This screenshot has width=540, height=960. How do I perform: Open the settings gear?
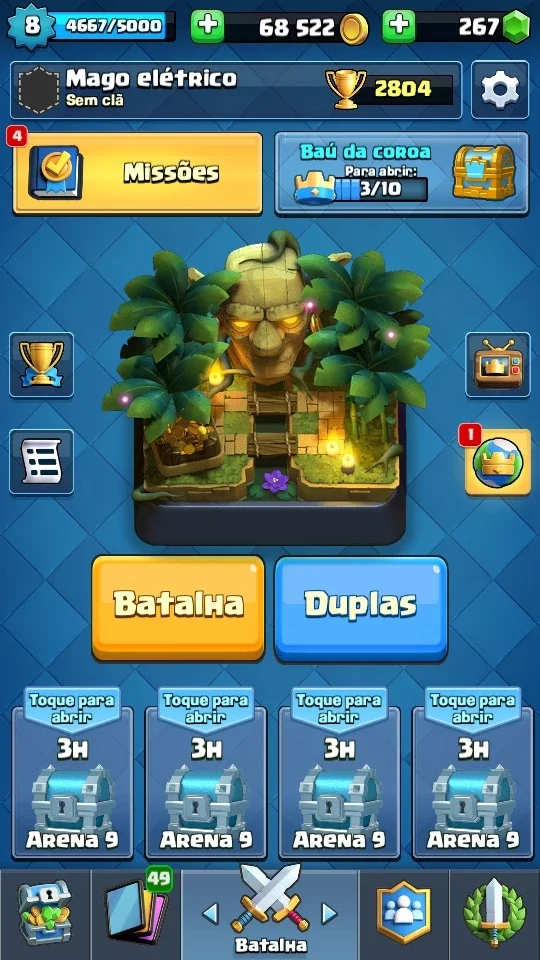point(500,90)
